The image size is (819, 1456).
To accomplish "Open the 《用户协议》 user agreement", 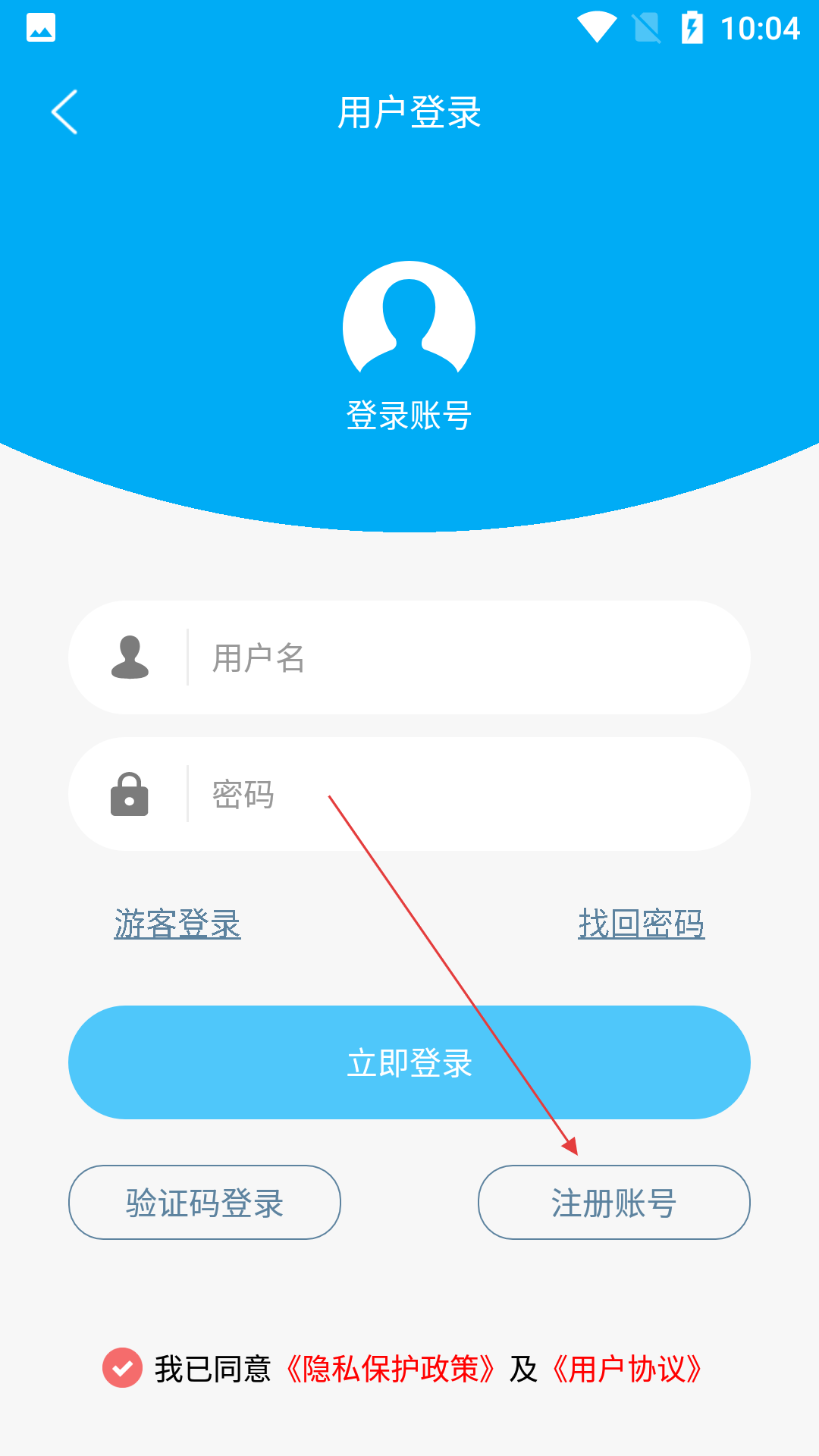I will (626, 1370).
